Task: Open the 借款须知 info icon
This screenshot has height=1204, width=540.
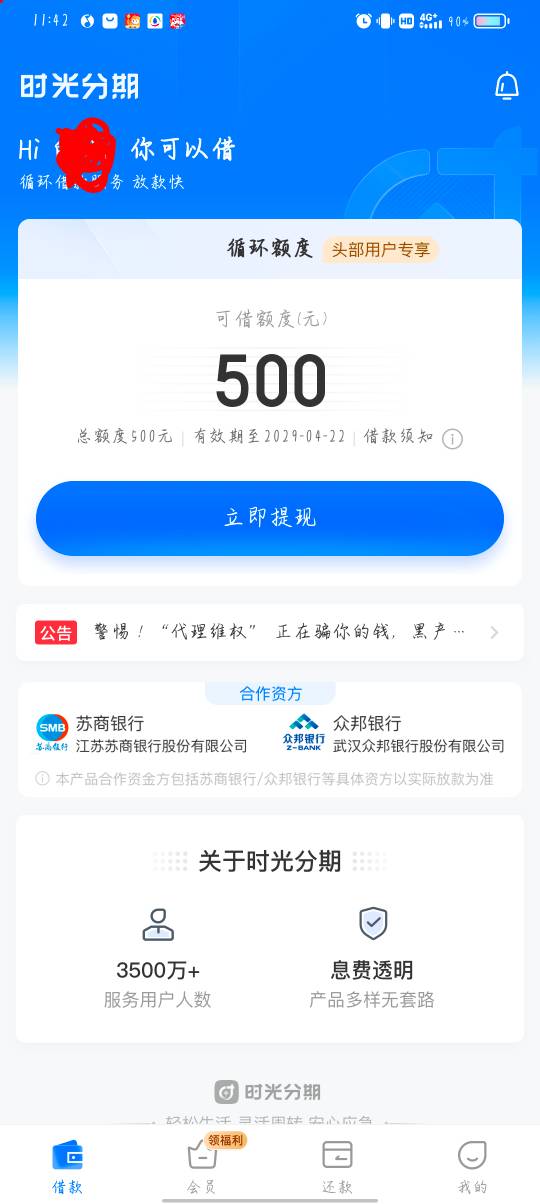Action: pyautogui.click(x=452, y=438)
